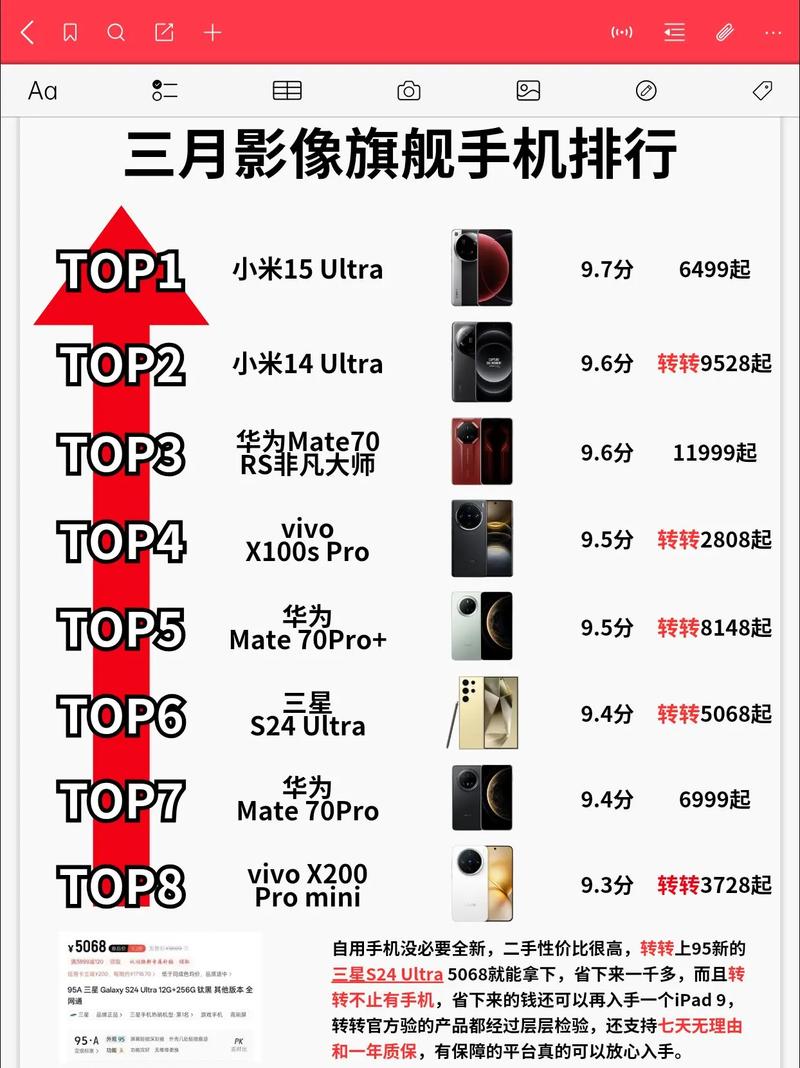
Task: Start the audio recording icon
Action: click(x=622, y=32)
